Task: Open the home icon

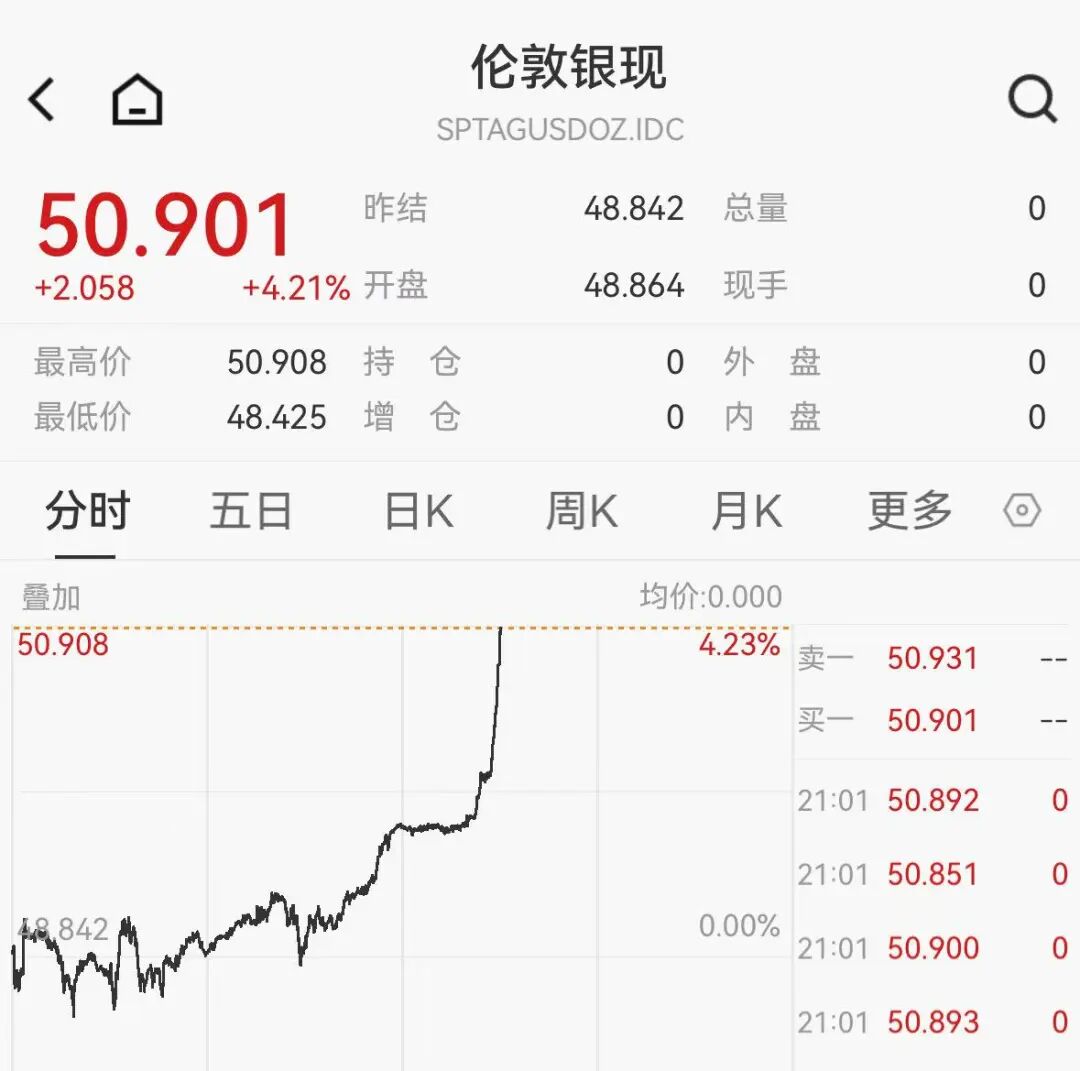Action: coord(137,100)
